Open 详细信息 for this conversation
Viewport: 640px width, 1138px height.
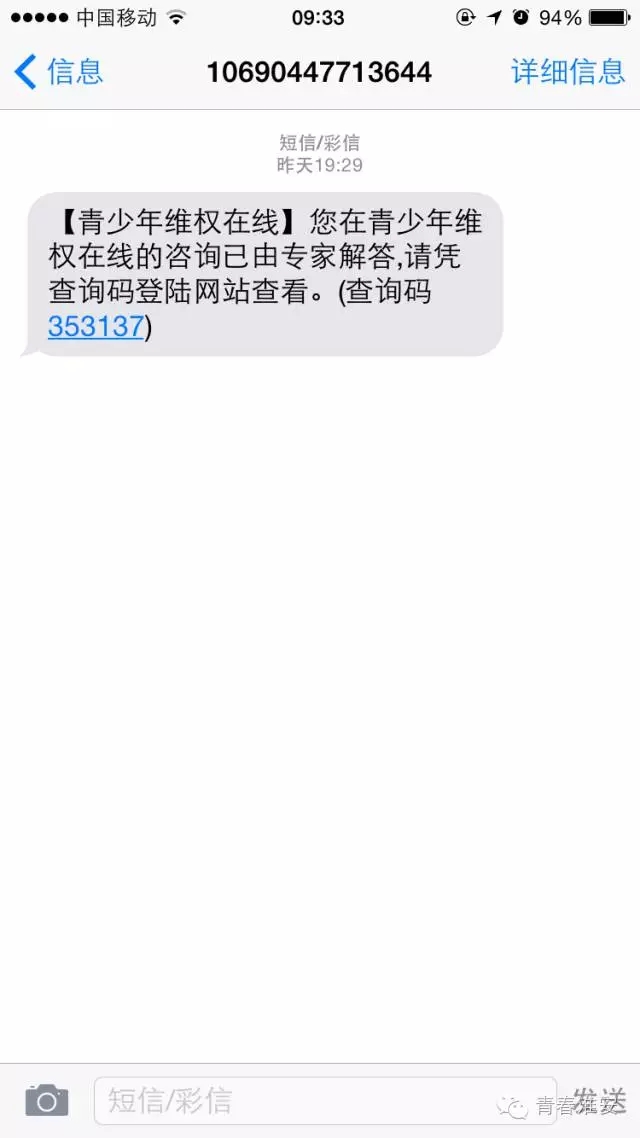click(x=567, y=72)
